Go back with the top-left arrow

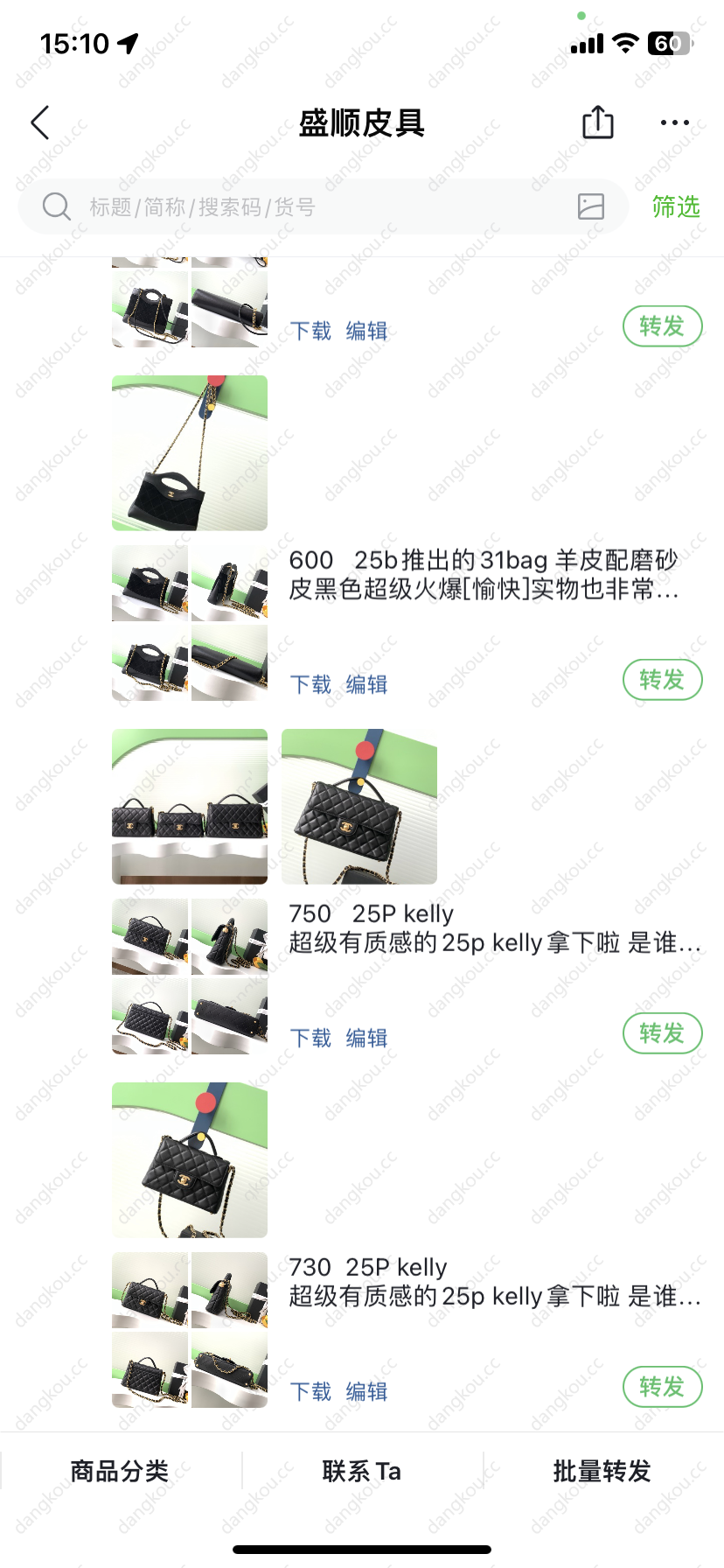click(40, 122)
